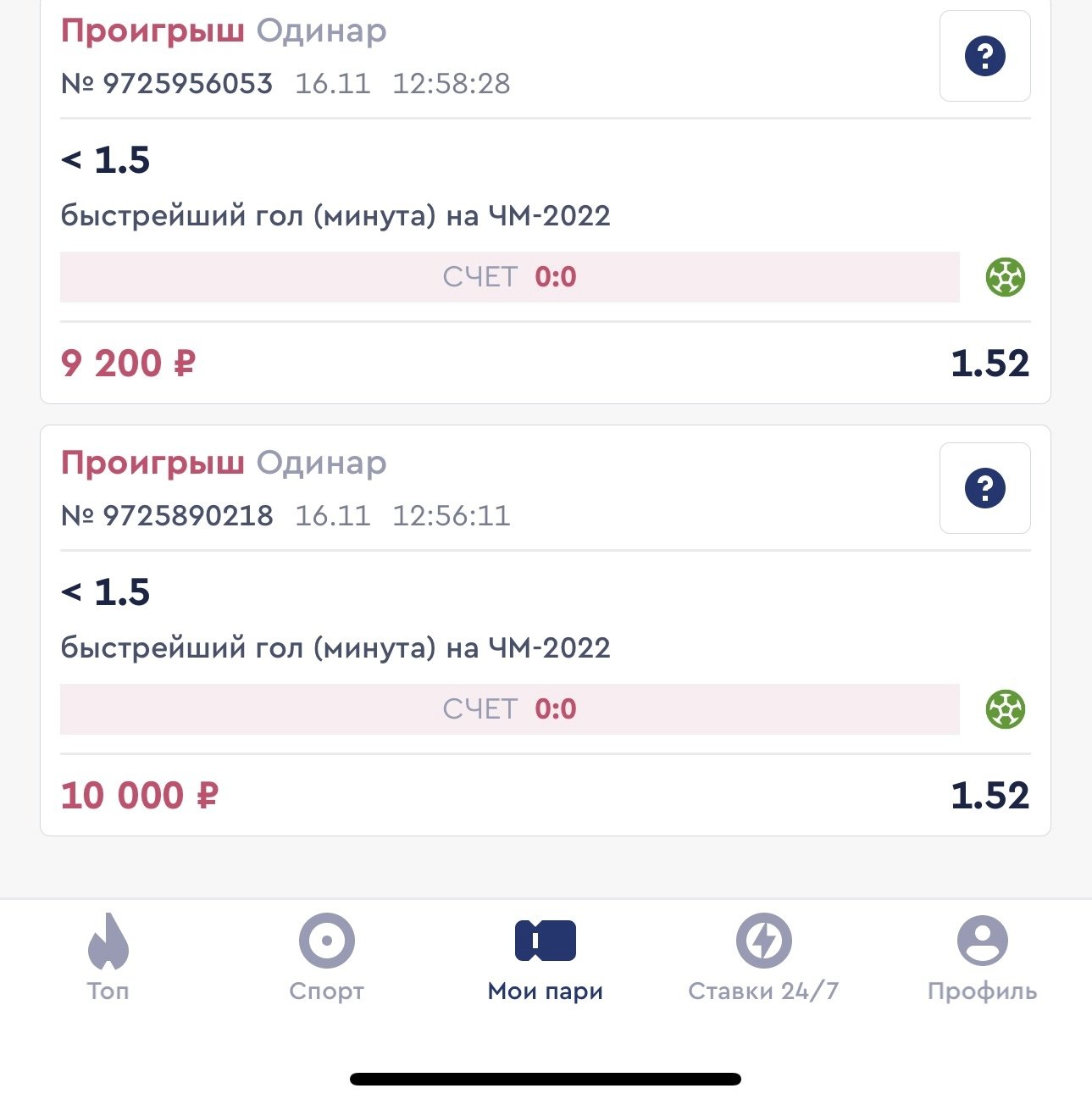The width and height of the screenshot is (1092, 1105).
Task: Switch to the Топ tab
Action: click(x=108, y=958)
